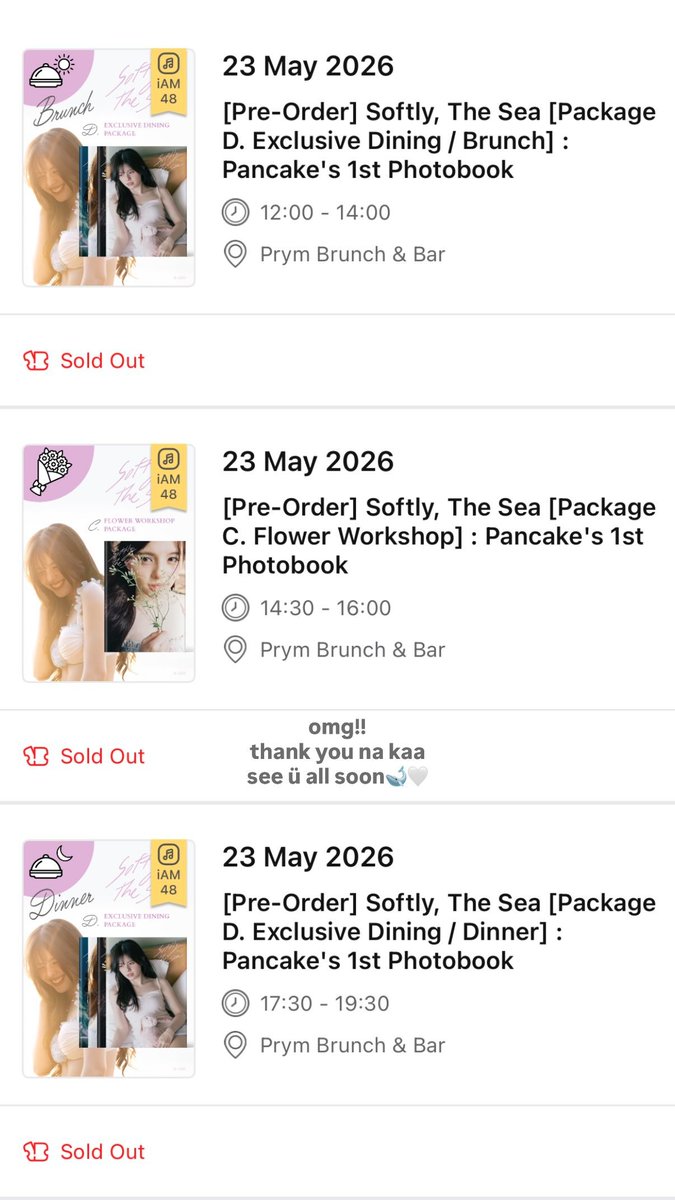This screenshot has width=675, height=1200.
Task: Open the Package D Dinner event card
Action: click(x=337, y=958)
